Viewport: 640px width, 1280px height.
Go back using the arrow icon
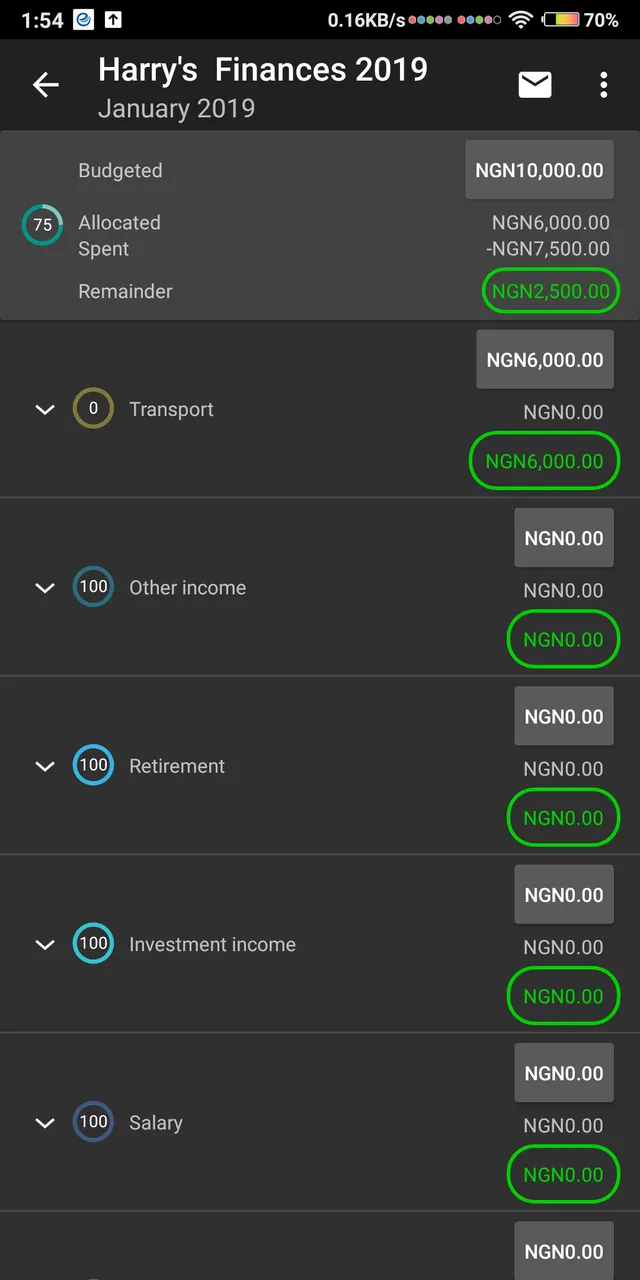pos(46,85)
